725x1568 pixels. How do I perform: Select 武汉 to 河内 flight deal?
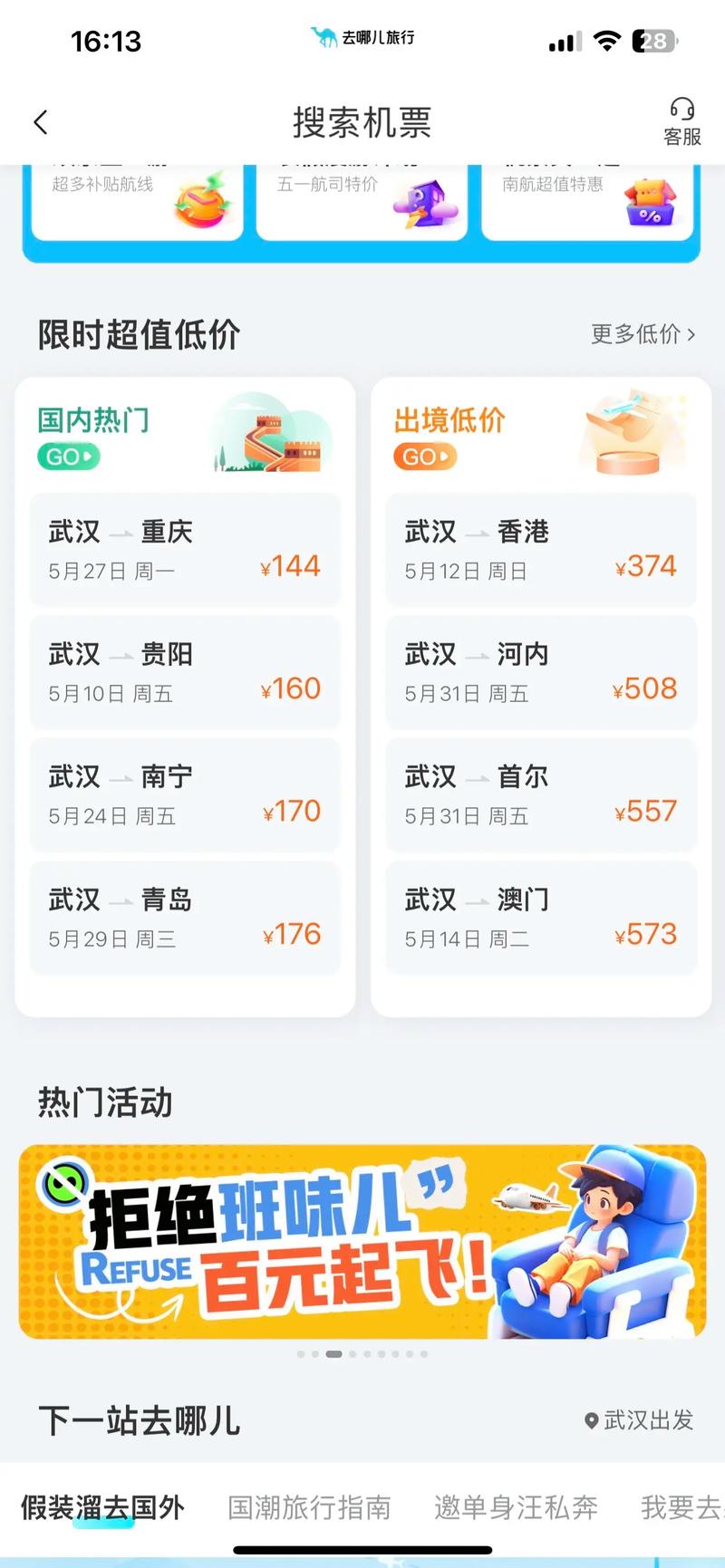(x=541, y=672)
